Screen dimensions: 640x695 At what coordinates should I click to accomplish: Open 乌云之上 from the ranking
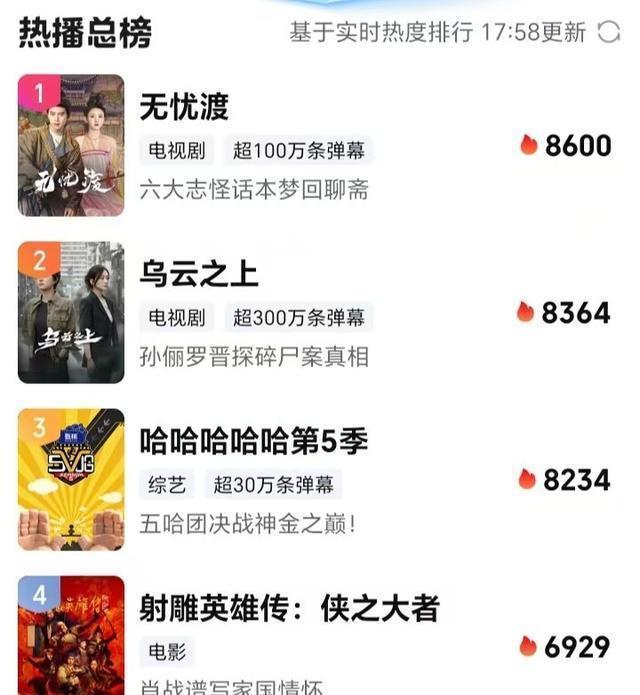pos(200,273)
